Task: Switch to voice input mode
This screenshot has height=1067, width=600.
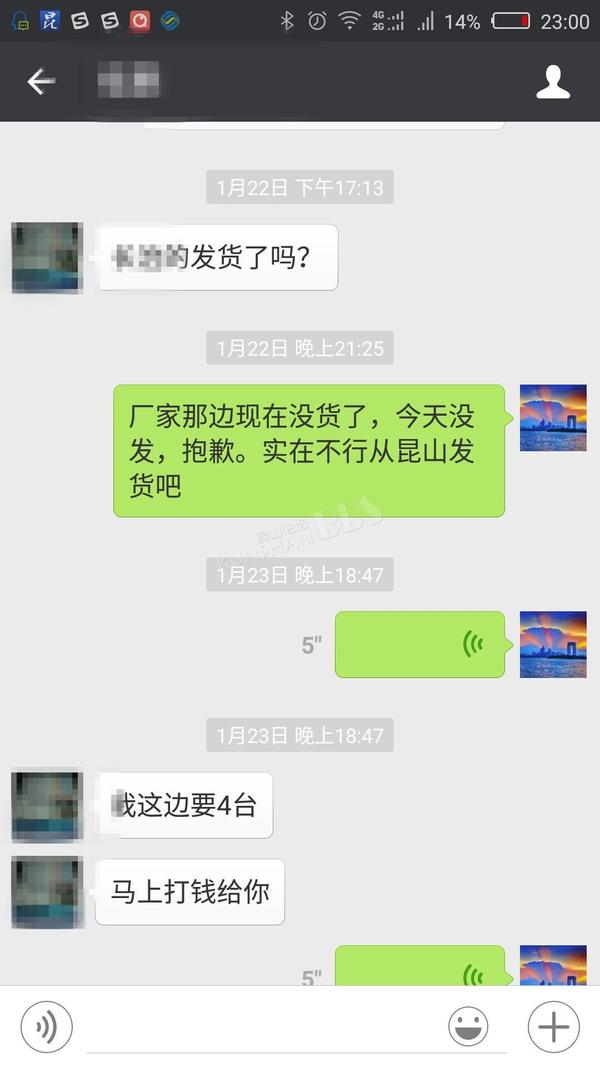Action: point(46,1027)
